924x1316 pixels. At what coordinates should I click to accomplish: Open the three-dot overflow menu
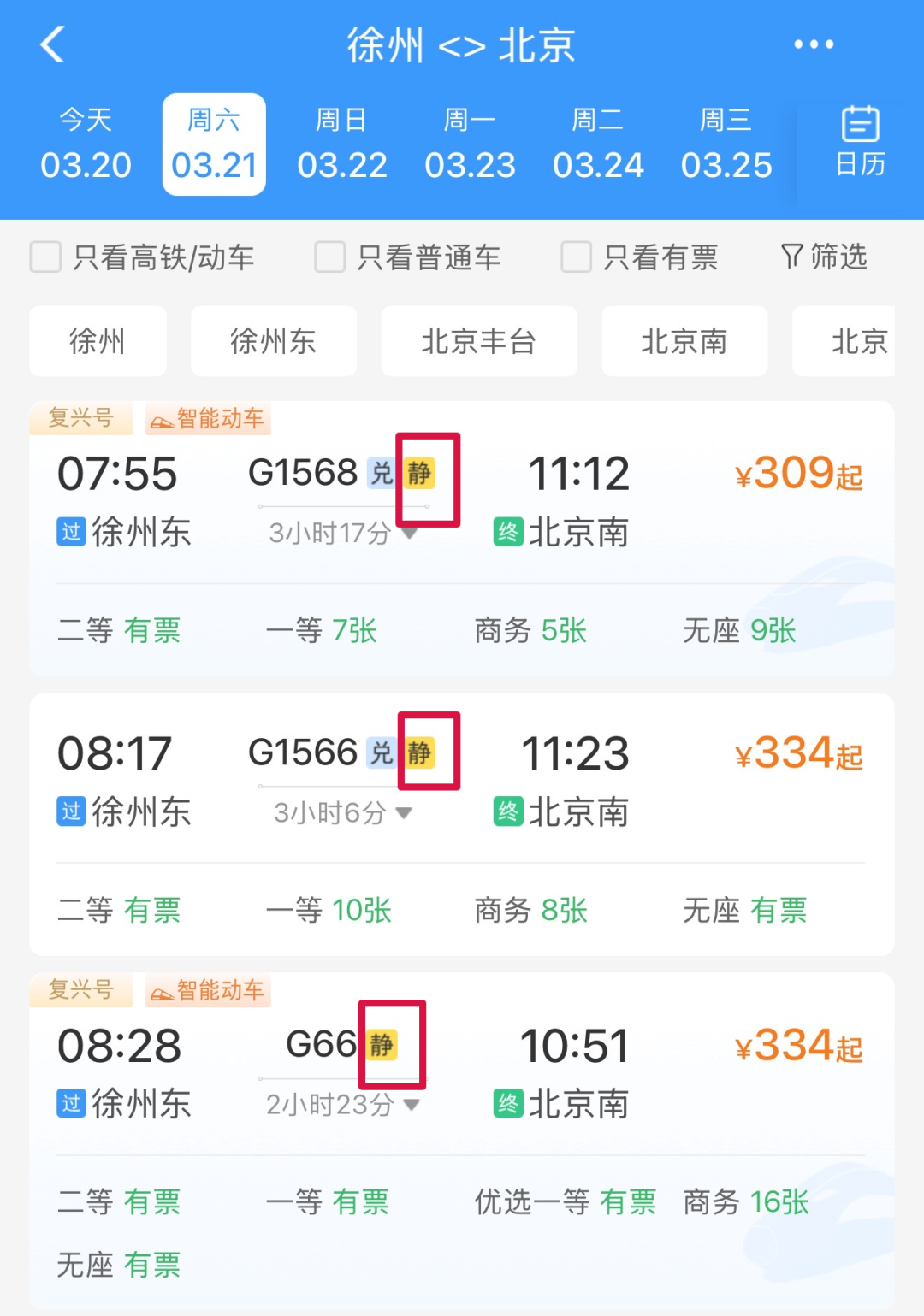click(813, 44)
